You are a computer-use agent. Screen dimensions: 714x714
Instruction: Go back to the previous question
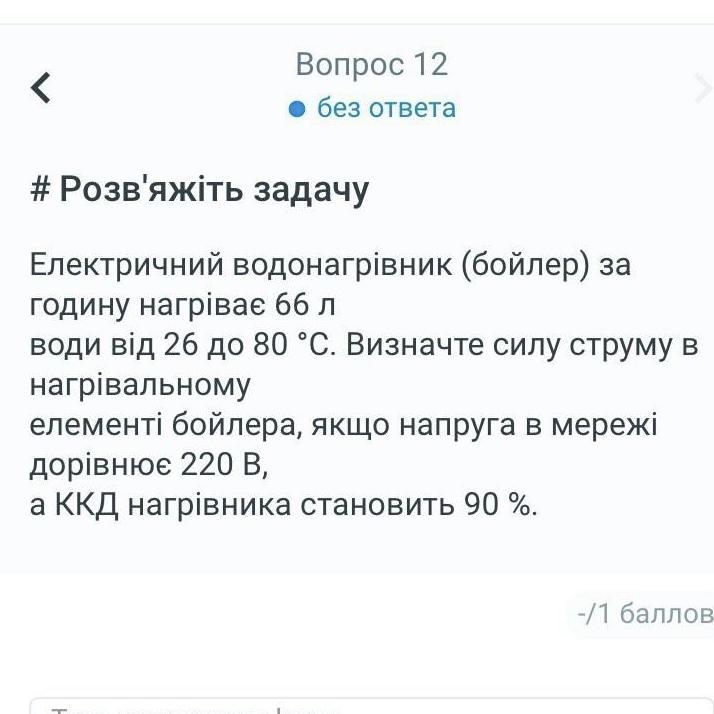click(x=40, y=88)
